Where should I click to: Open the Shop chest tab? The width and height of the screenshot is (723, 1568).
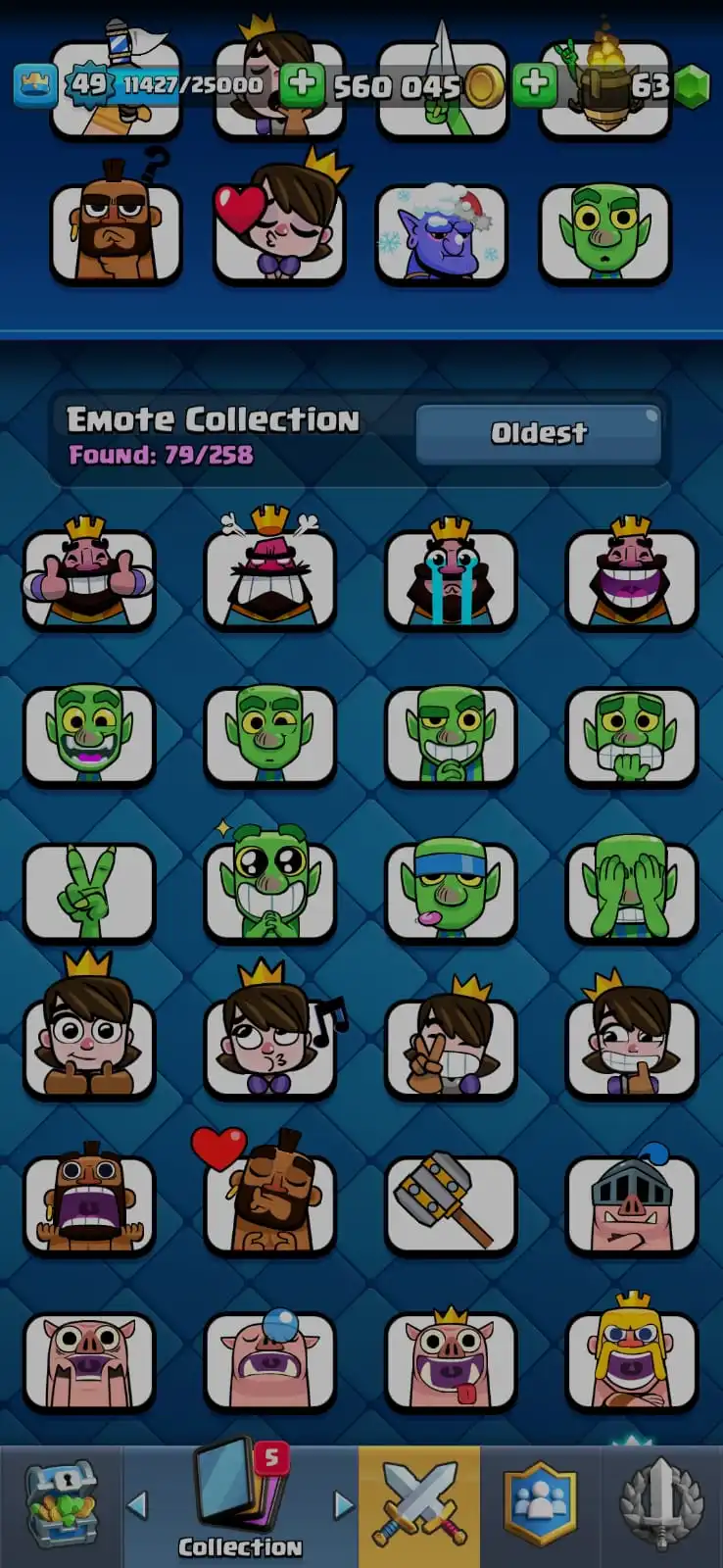click(61, 1506)
